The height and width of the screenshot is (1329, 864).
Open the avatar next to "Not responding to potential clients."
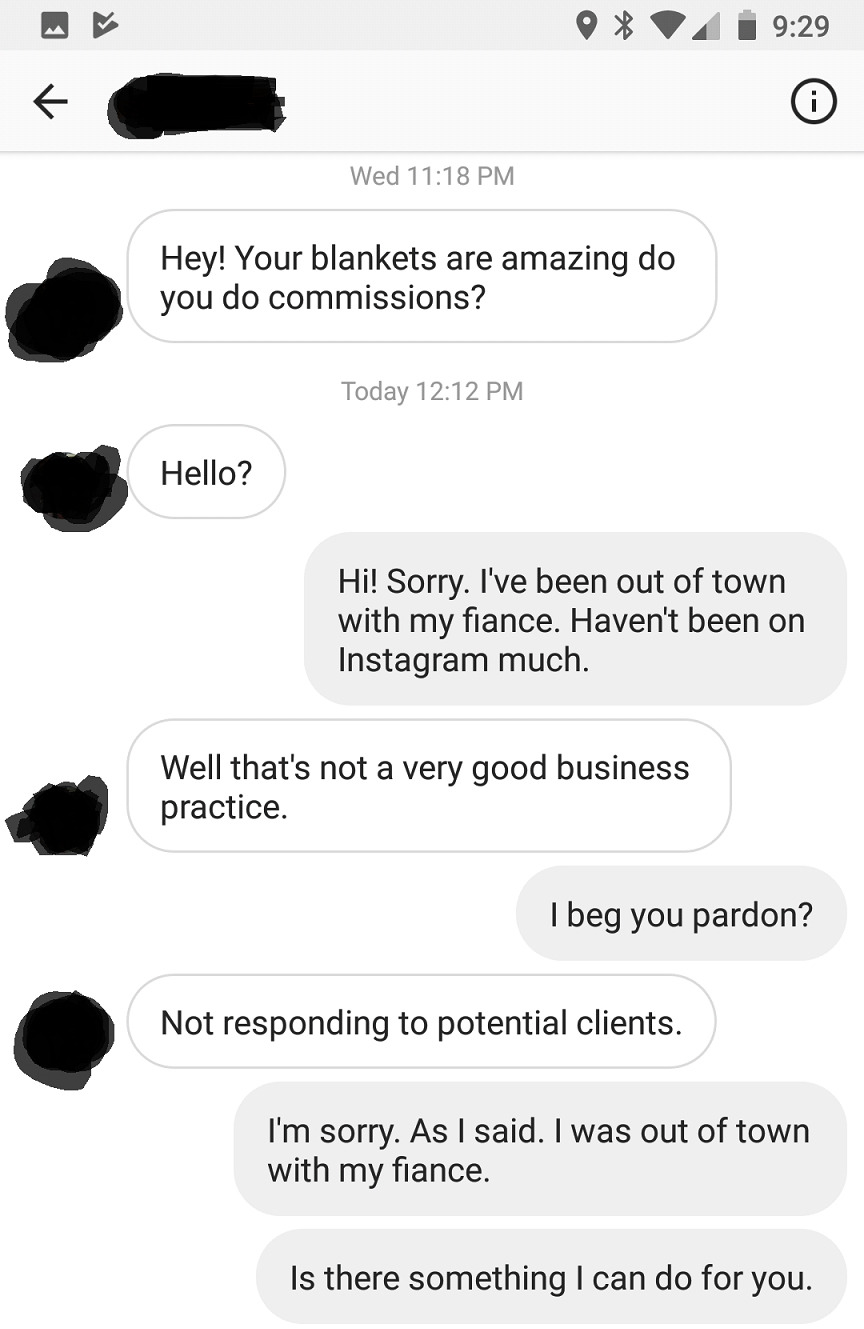coord(64,1037)
